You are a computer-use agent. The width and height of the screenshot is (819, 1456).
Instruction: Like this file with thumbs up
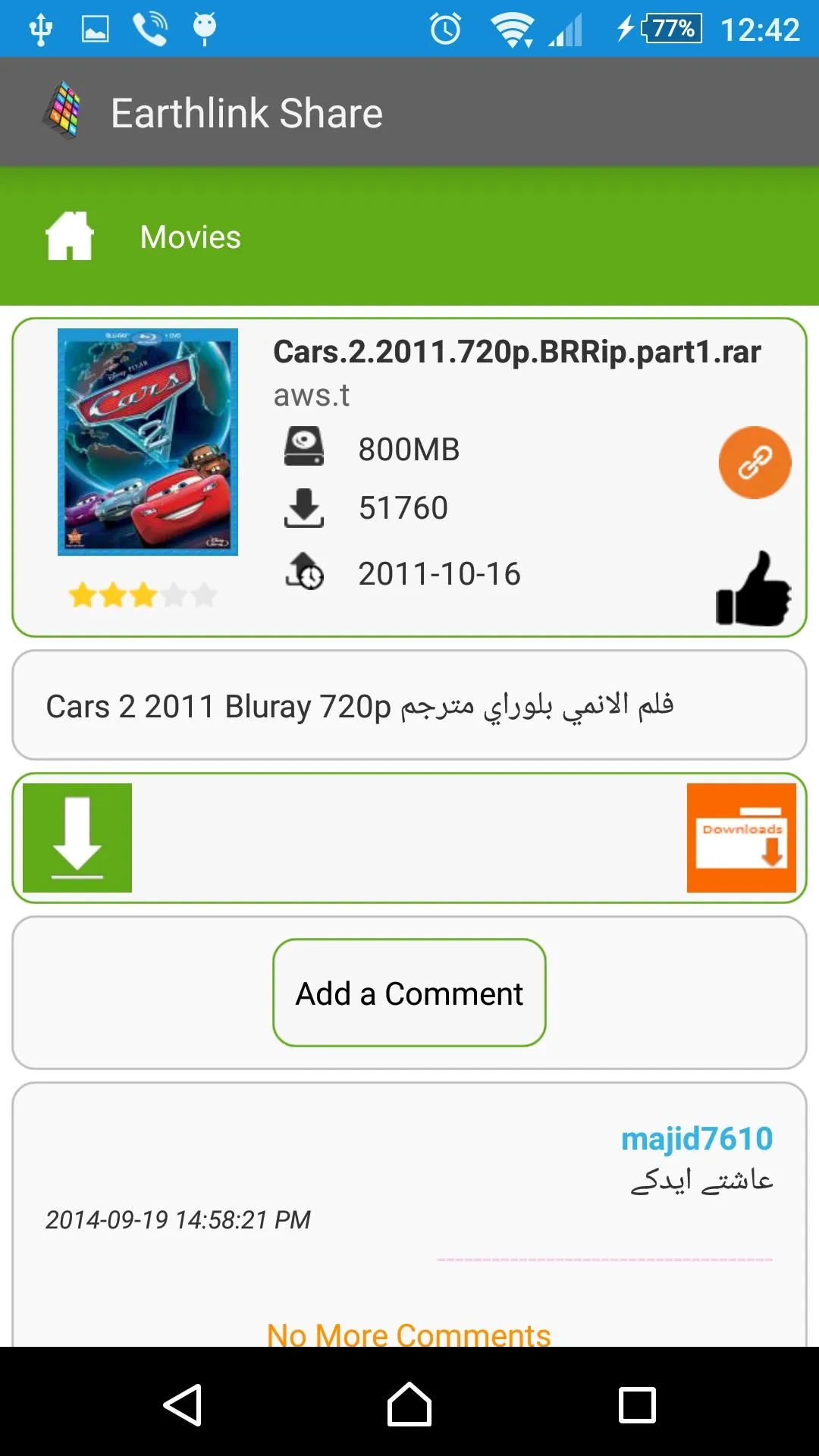[753, 589]
